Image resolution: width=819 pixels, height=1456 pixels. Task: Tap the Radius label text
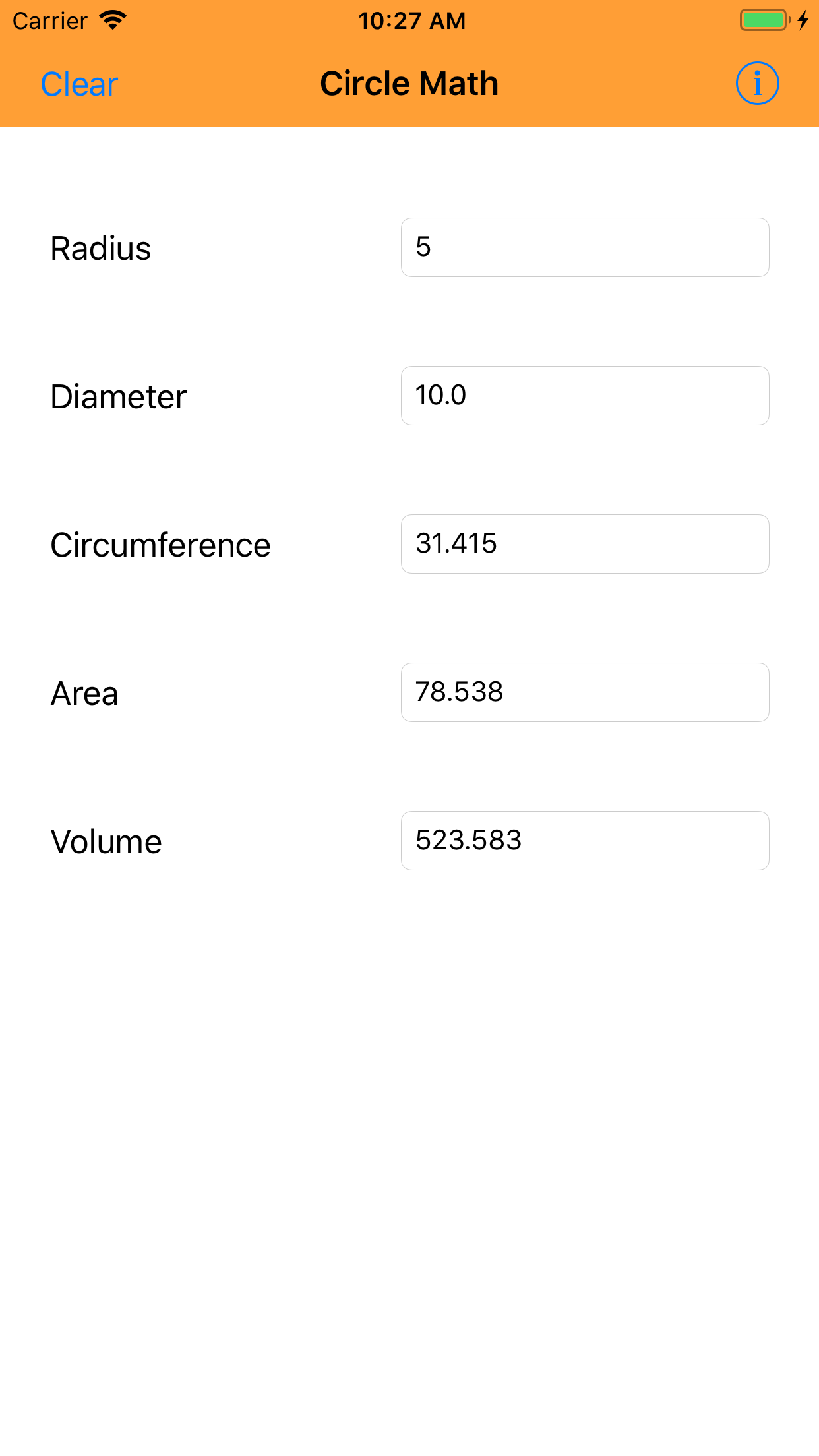(100, 247)
